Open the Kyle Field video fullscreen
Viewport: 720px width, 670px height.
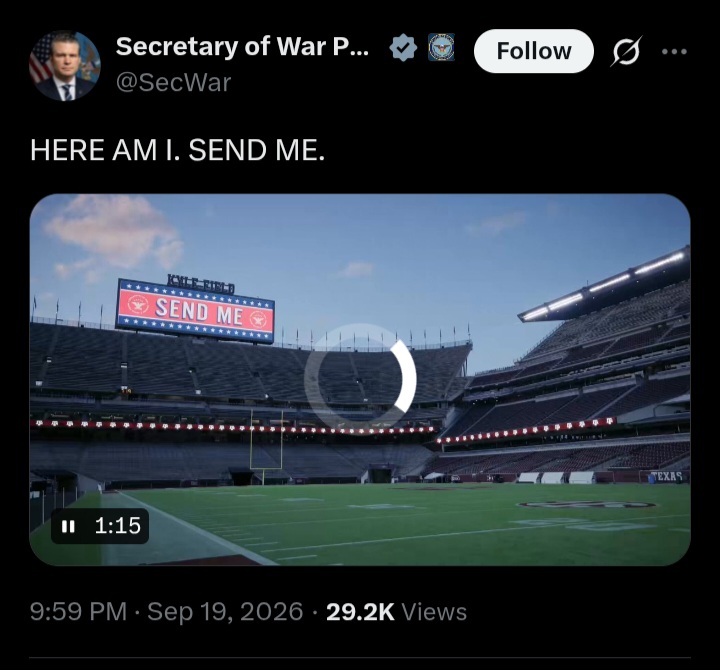[x=360, y=380]
